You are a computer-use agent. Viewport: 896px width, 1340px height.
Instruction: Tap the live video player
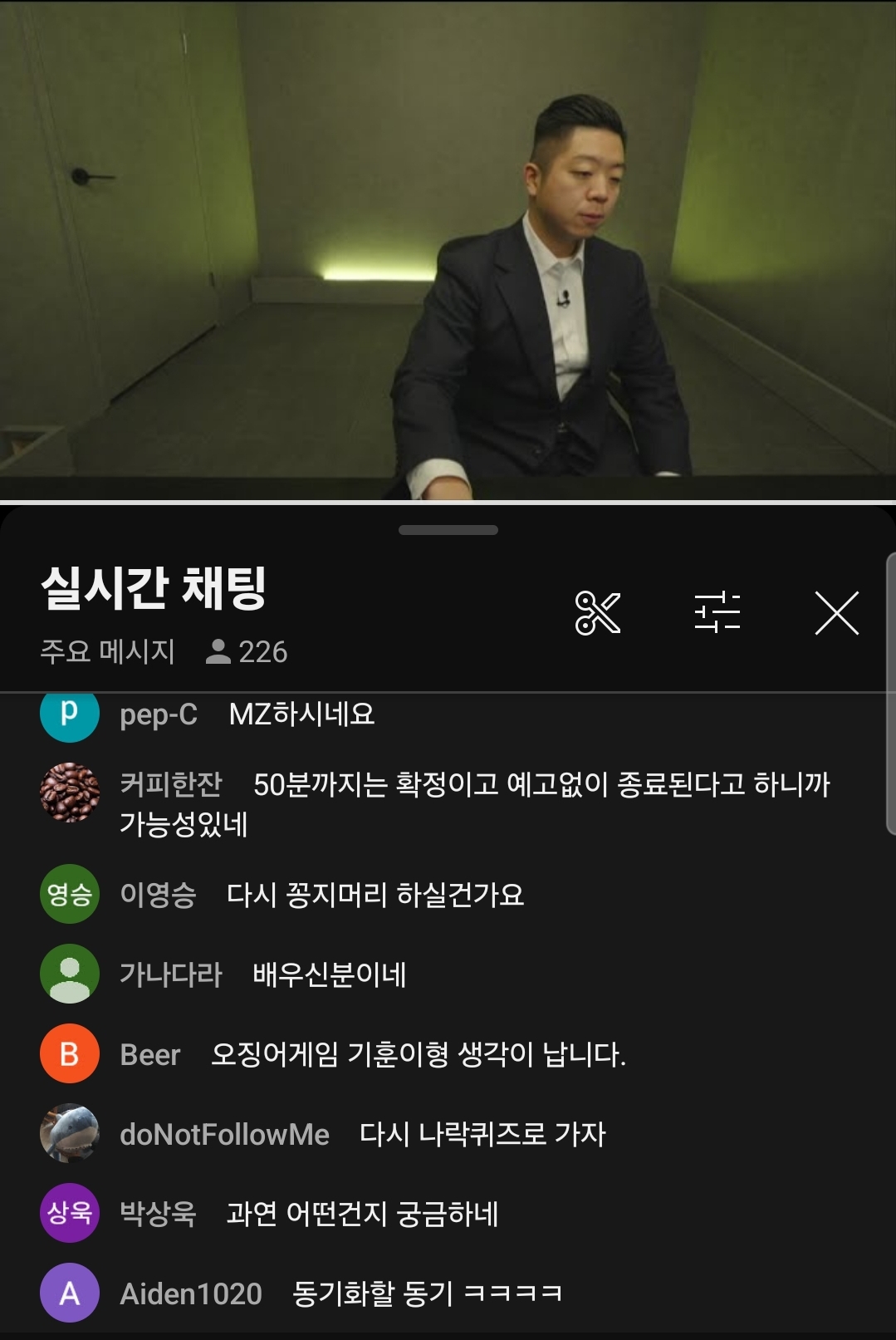tap(448, 249)
